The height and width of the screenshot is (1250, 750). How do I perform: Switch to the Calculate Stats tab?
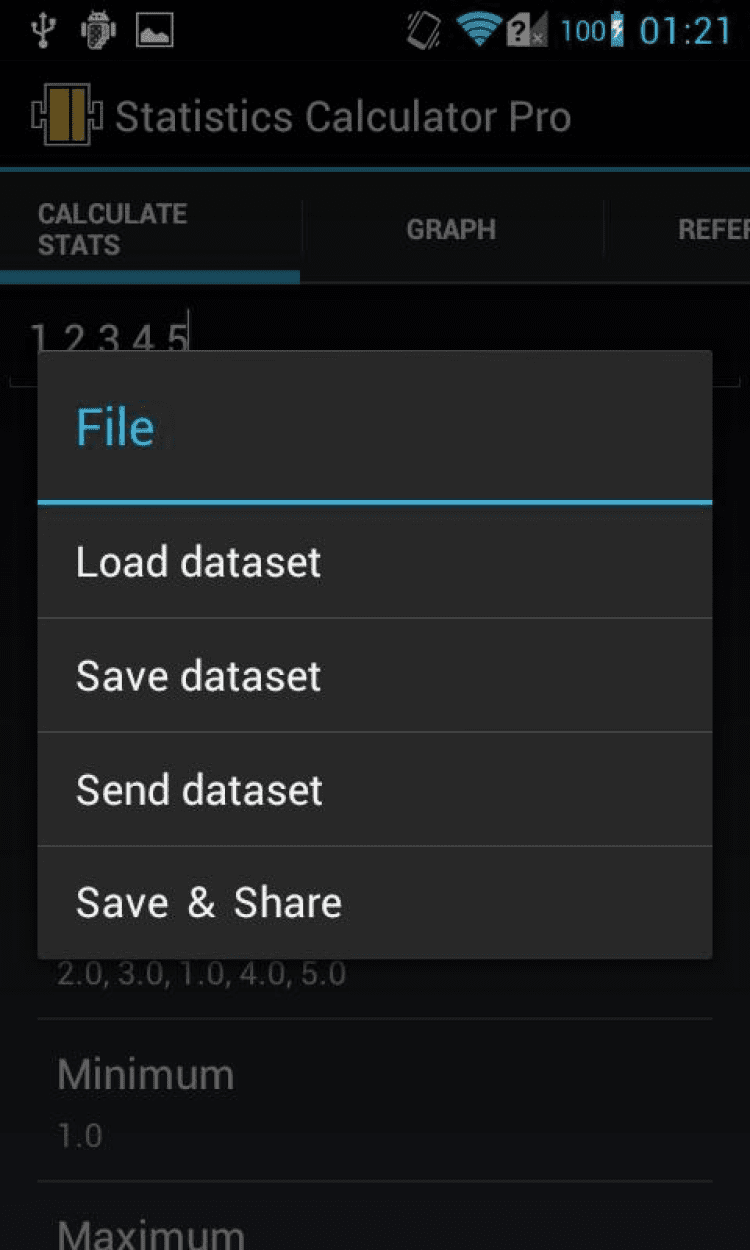(x=150, y=229)
